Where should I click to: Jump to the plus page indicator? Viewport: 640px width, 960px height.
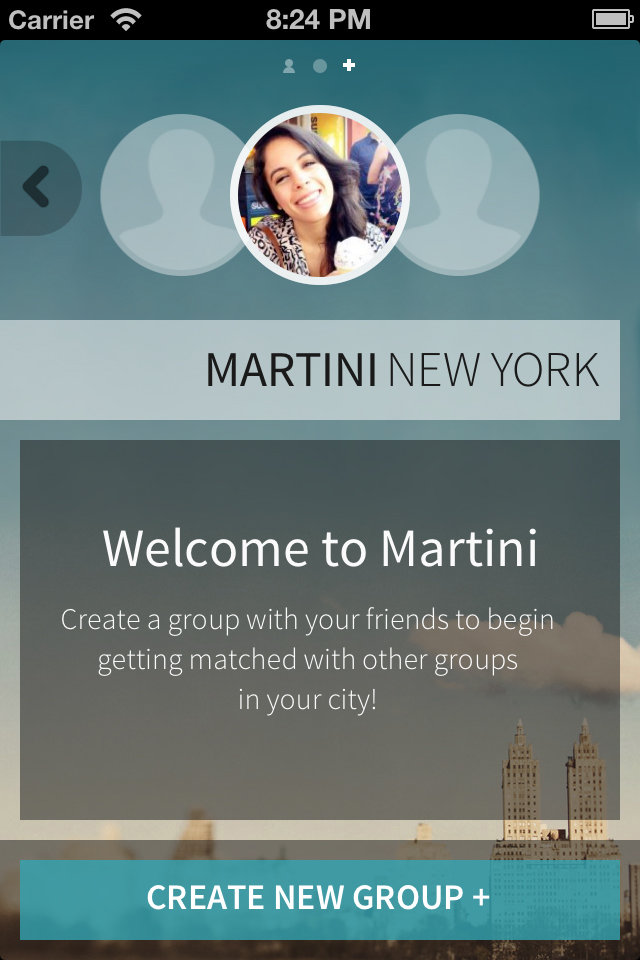click(349, 66)
